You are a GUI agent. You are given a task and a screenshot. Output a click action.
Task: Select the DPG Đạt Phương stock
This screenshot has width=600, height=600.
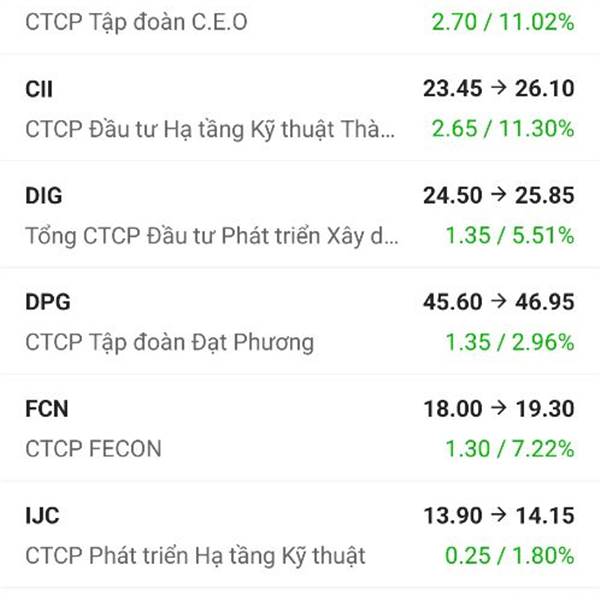coord(300,322)
